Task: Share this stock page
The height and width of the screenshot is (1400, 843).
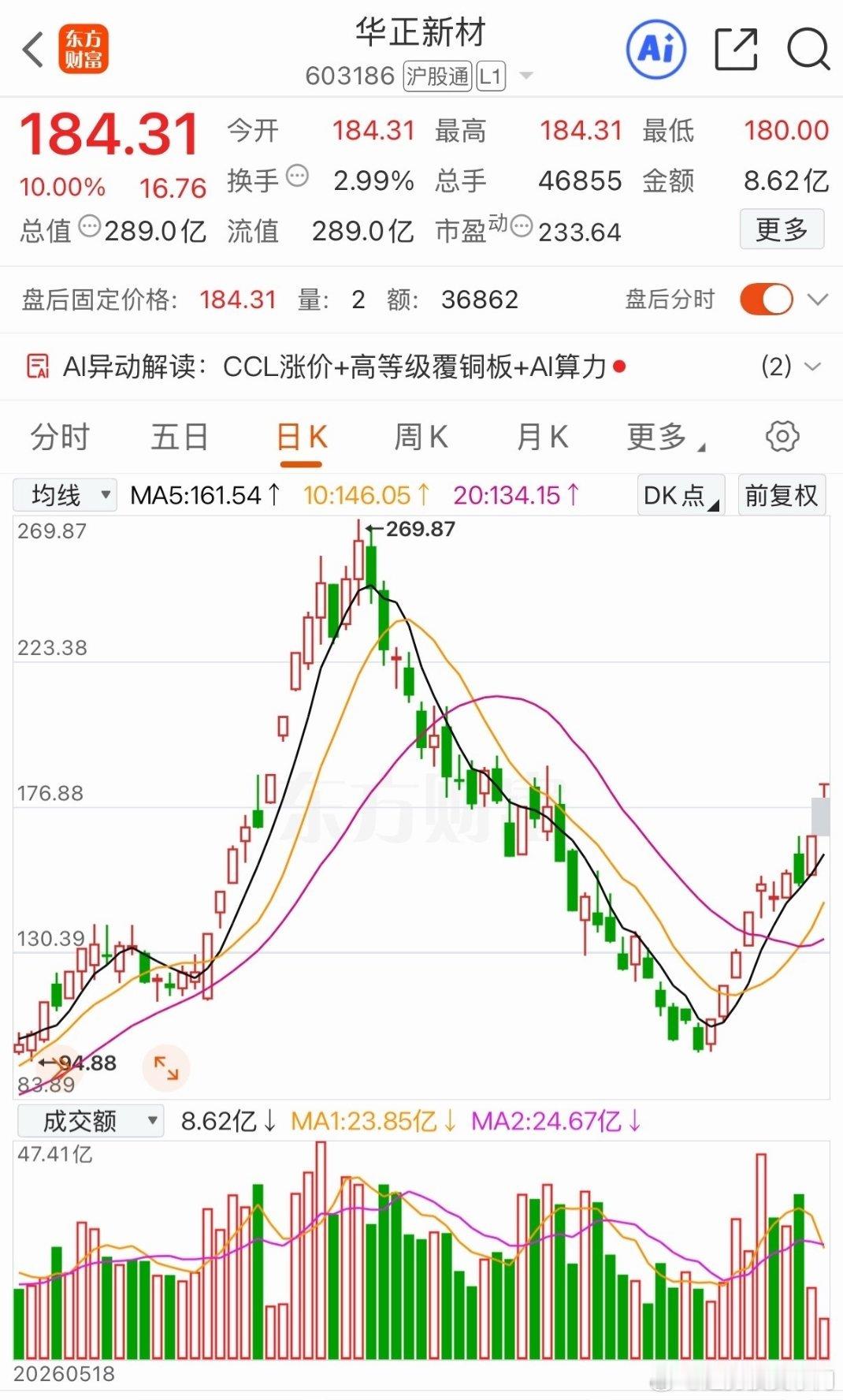Action: coord(736,50)
